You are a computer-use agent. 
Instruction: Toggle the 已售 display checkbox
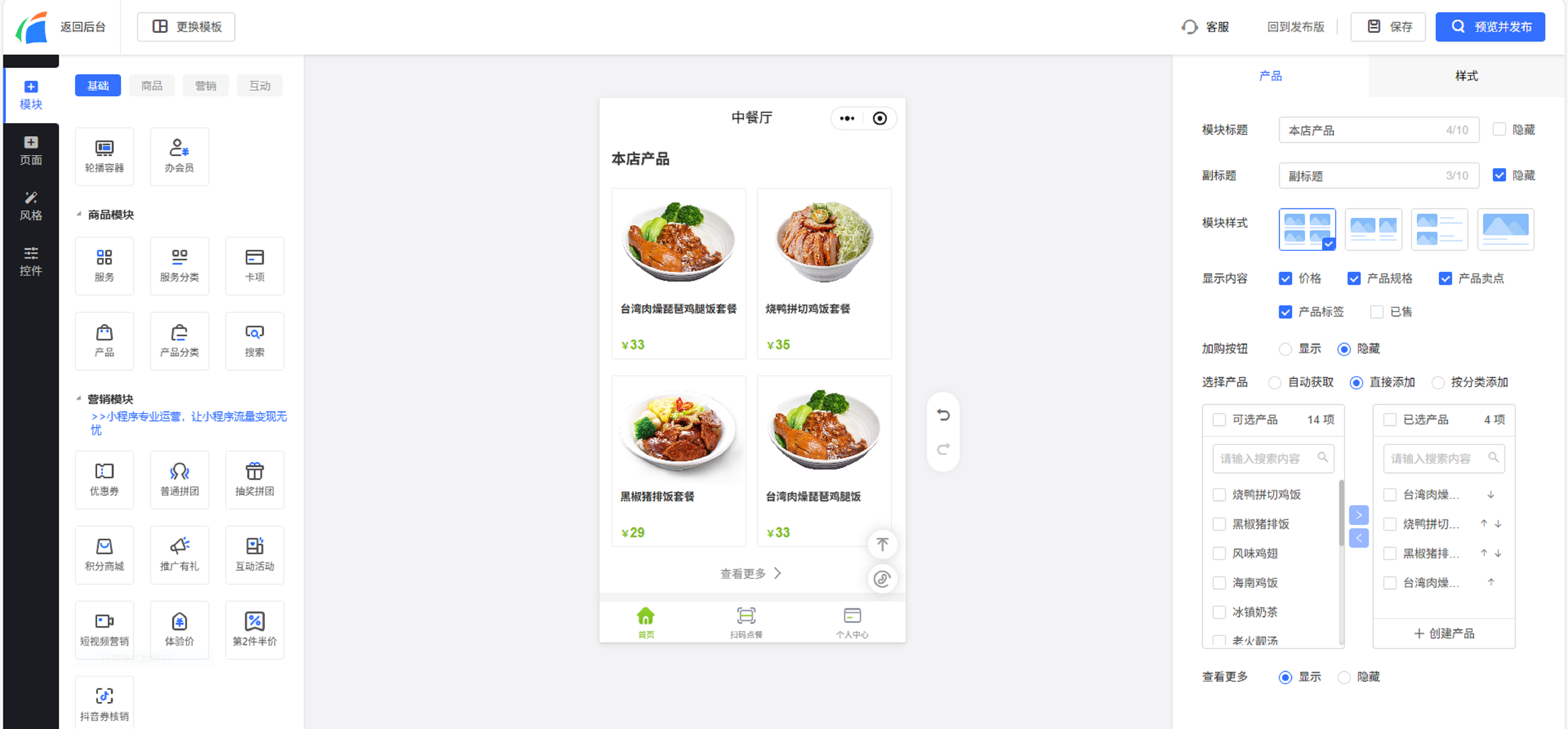pyautogui.click(x=1376, y=312)
